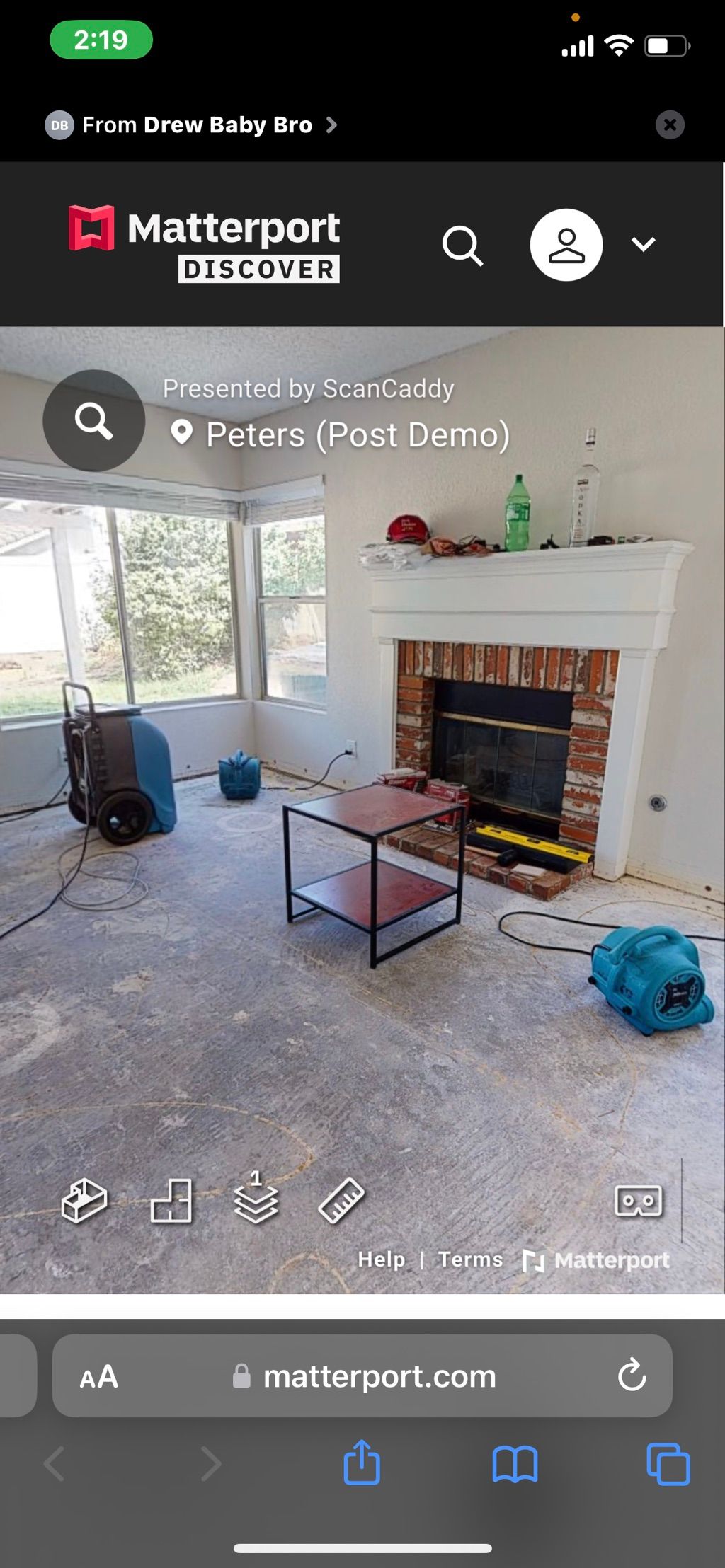Dismiss the From Drew Baby Bro banner
725x1568 pixels.
click(669, 125)
